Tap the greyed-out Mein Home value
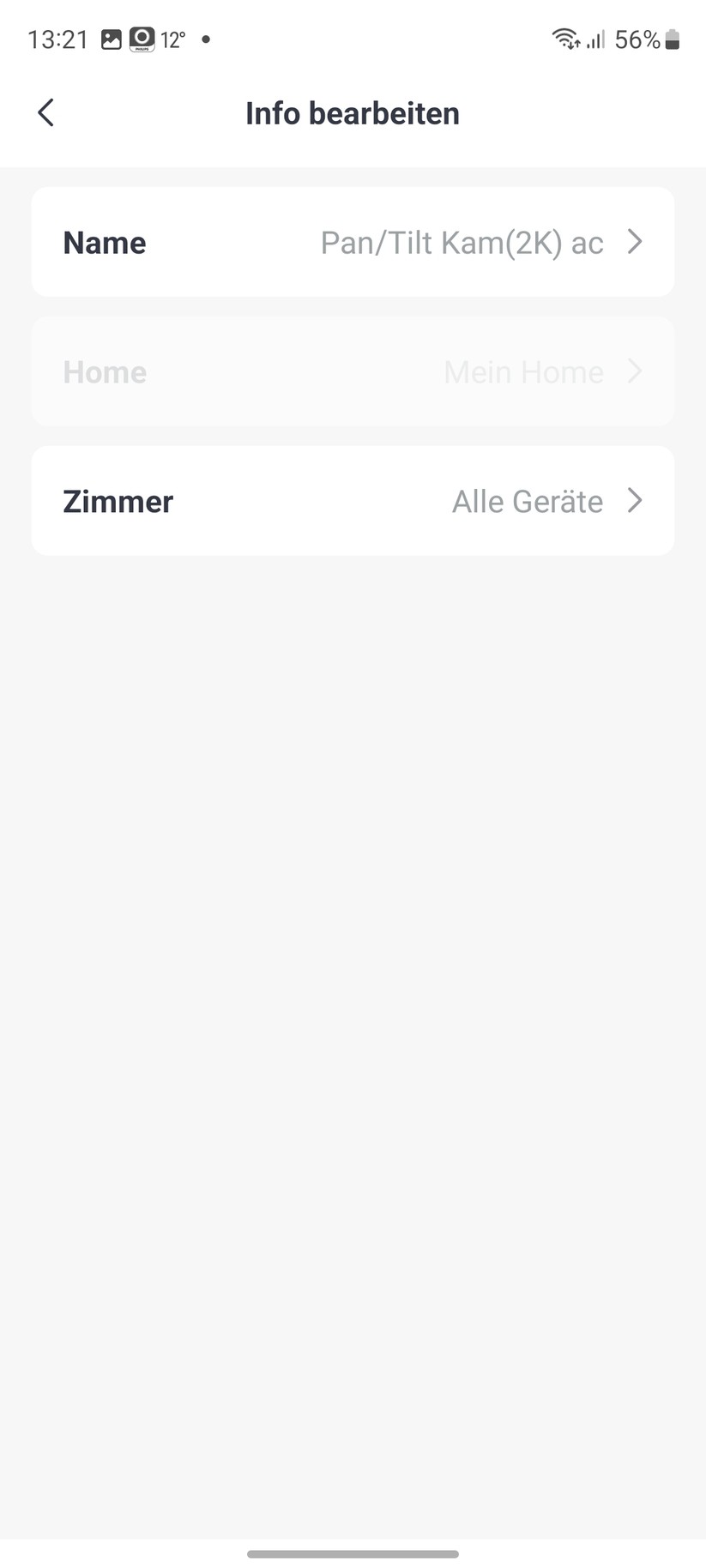The image size is (706, 1568). point(523,371)
